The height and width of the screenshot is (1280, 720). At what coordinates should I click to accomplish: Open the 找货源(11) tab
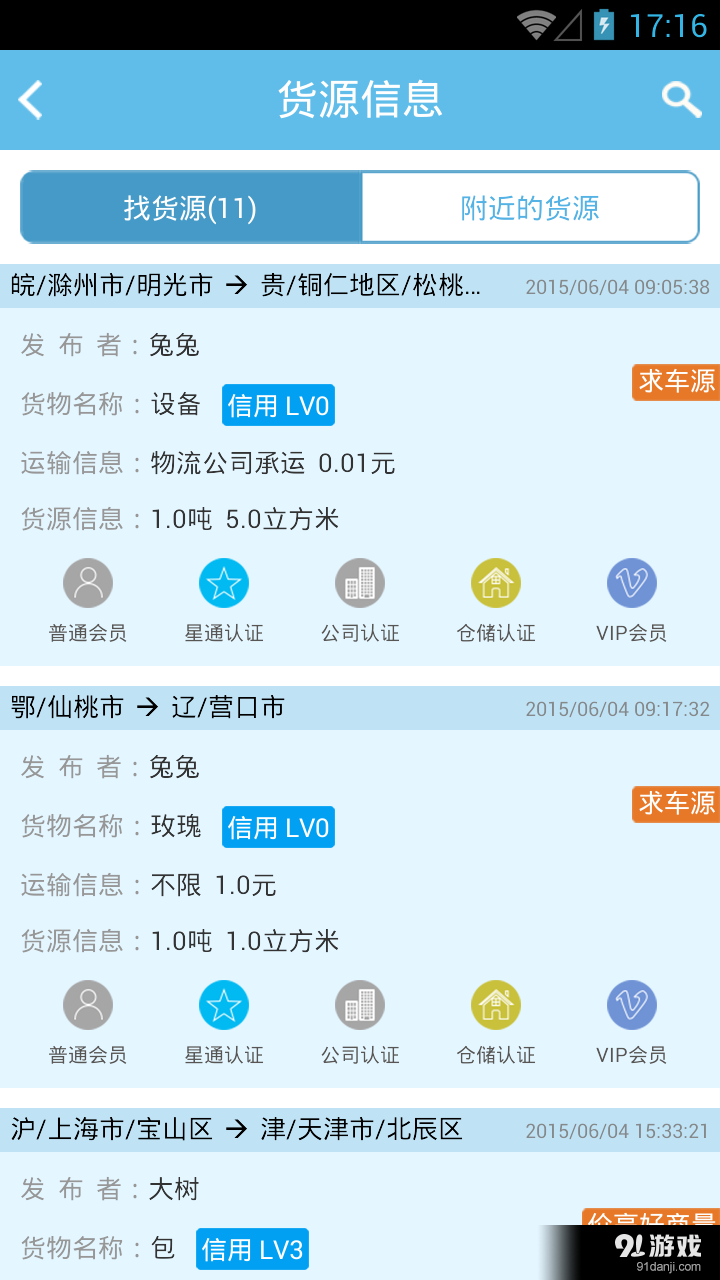(190, 207)
